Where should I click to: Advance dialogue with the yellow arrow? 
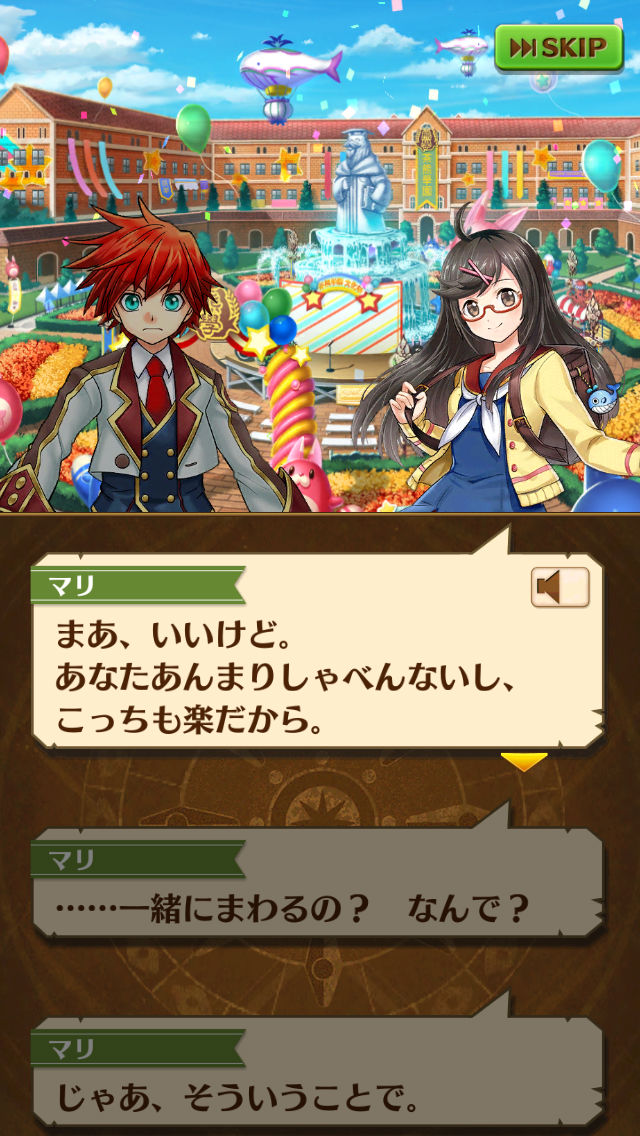point(523,762)
